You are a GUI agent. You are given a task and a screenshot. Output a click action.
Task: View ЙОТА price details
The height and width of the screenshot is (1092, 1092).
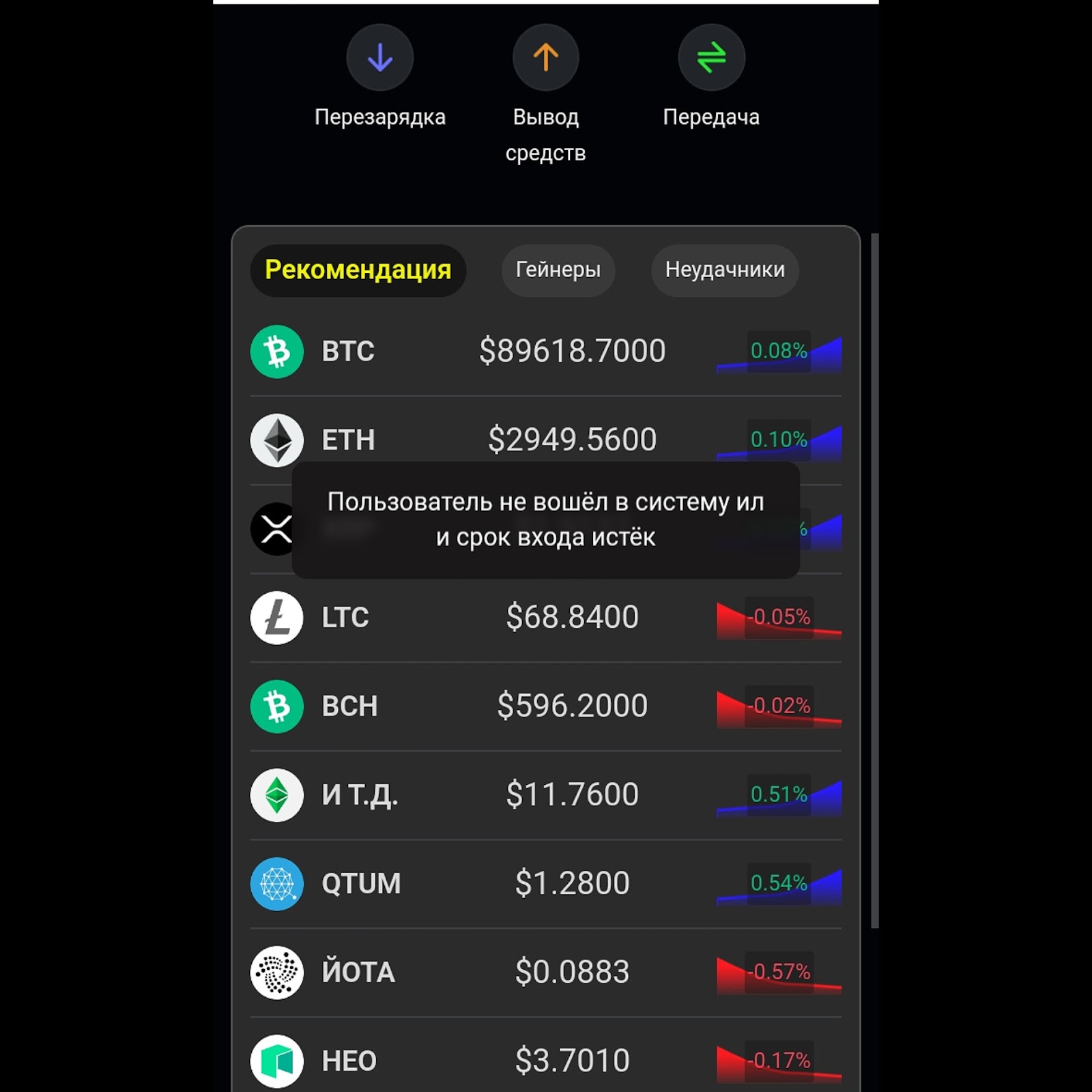pos(572,972)
